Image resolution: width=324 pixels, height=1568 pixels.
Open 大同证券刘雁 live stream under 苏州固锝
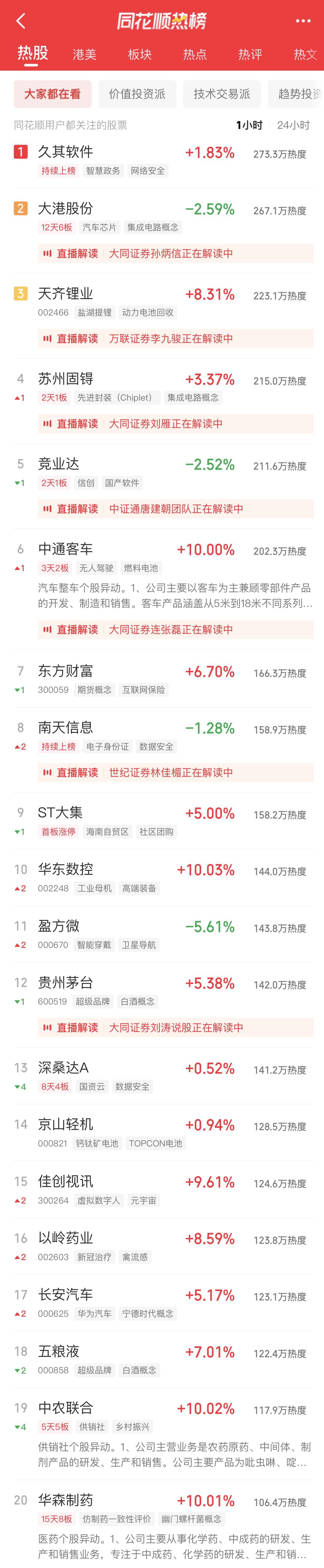(x=175, y=424)
